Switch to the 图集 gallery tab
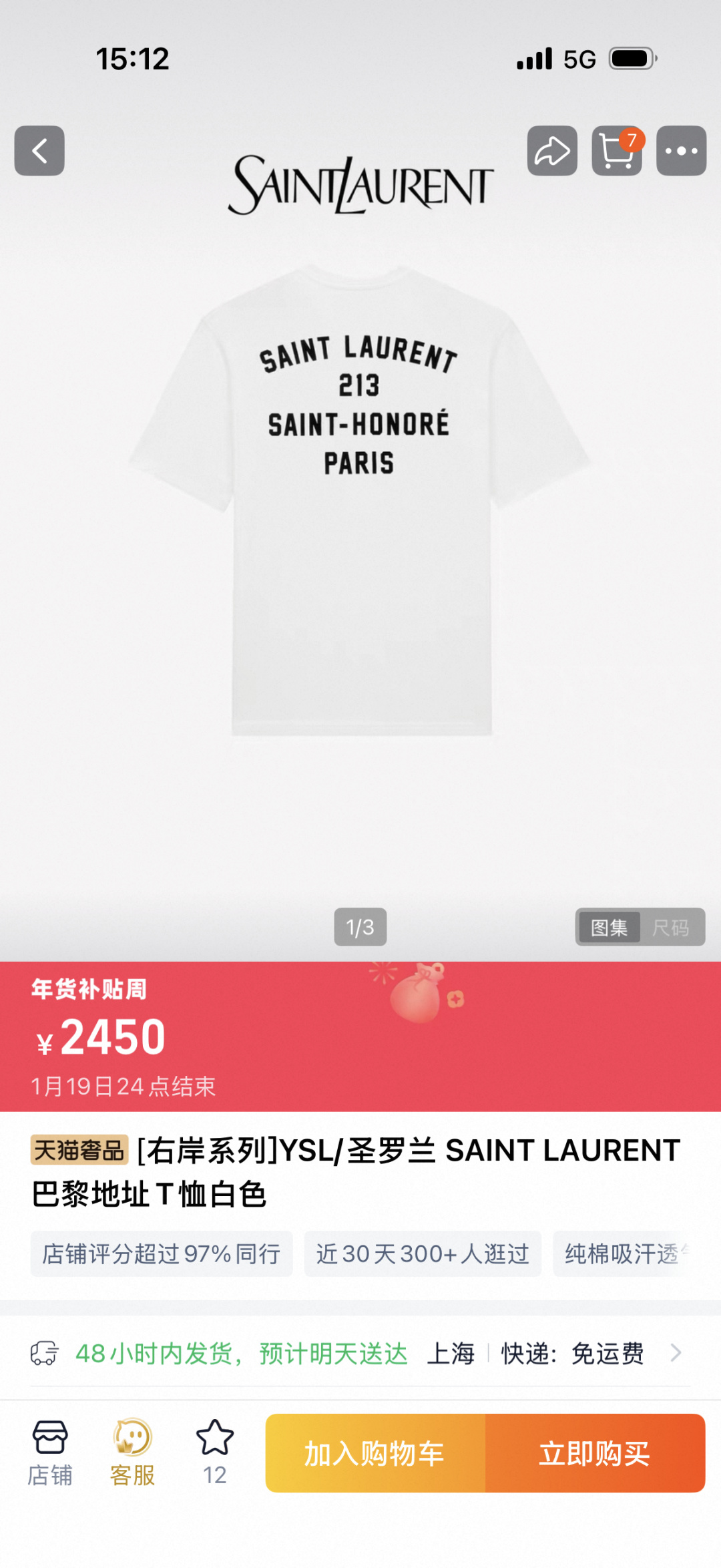 tap(609, 927)
